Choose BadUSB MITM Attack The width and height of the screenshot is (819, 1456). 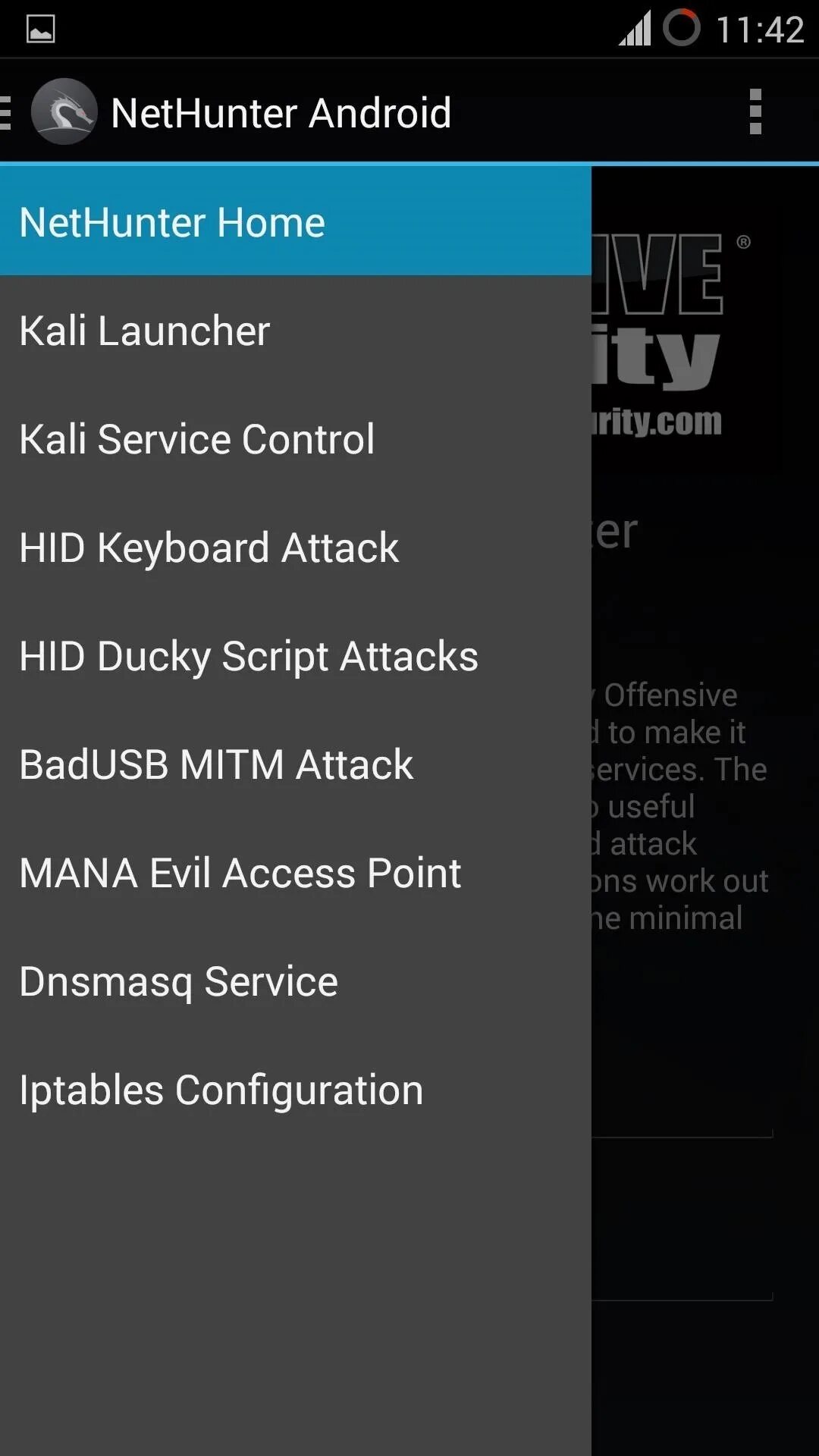pyautogui.click(x=295, y=764)
